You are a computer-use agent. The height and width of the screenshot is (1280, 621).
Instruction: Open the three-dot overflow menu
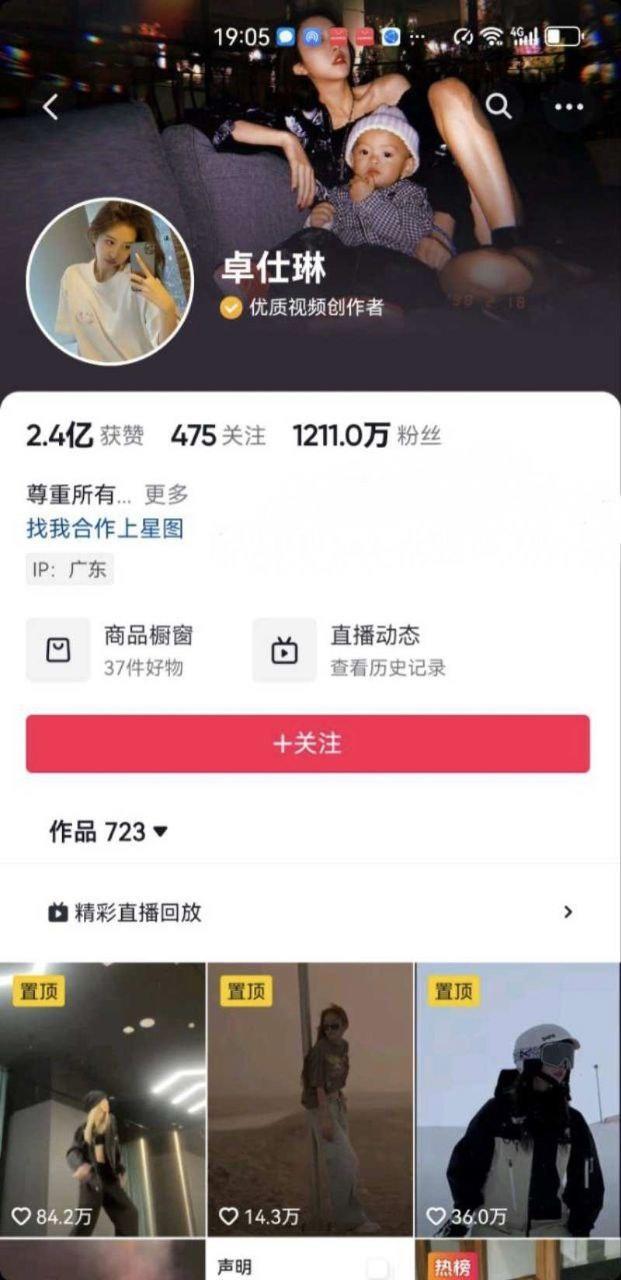coord(569,107)
